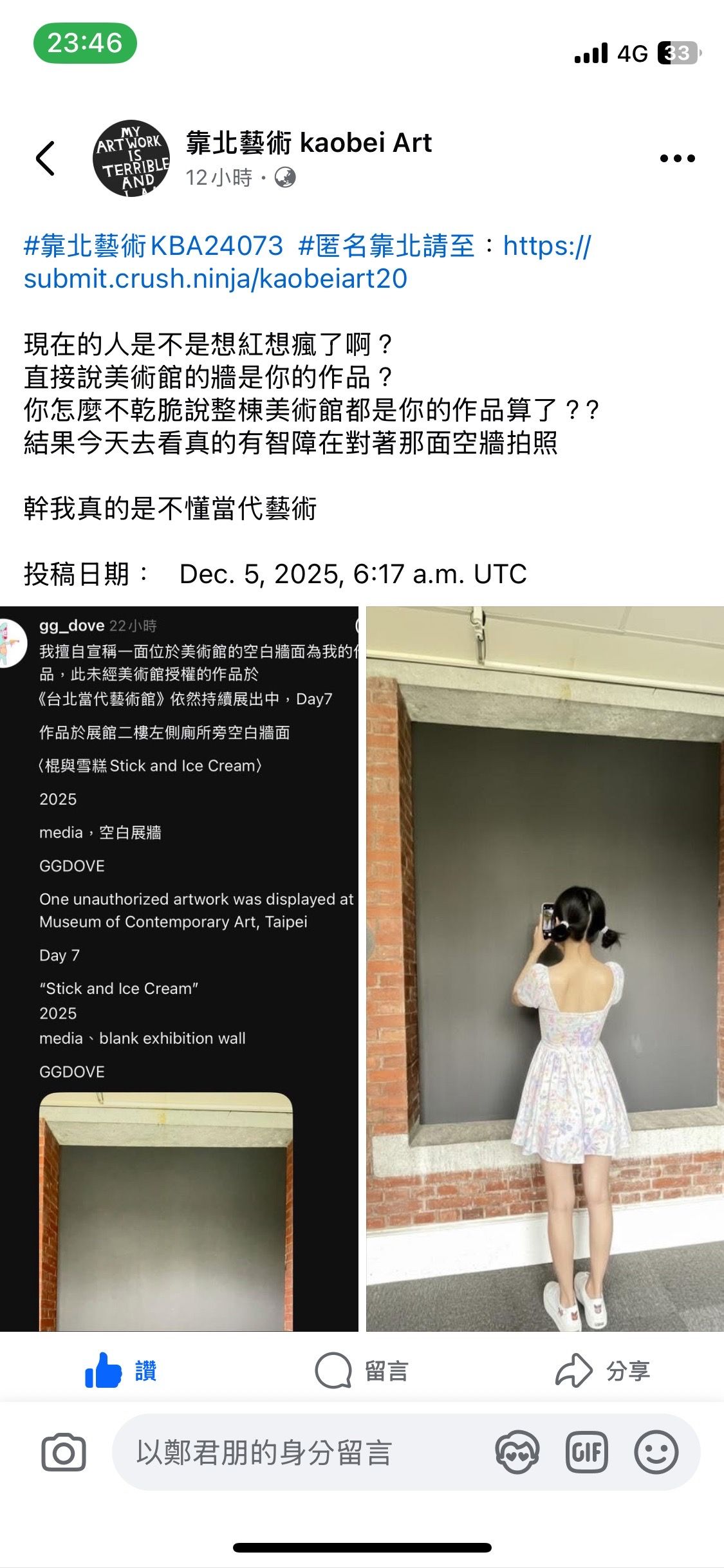The image size is (724, 1568).
Task: Go back using the back arrow
Action: click(x=45, y=158)
